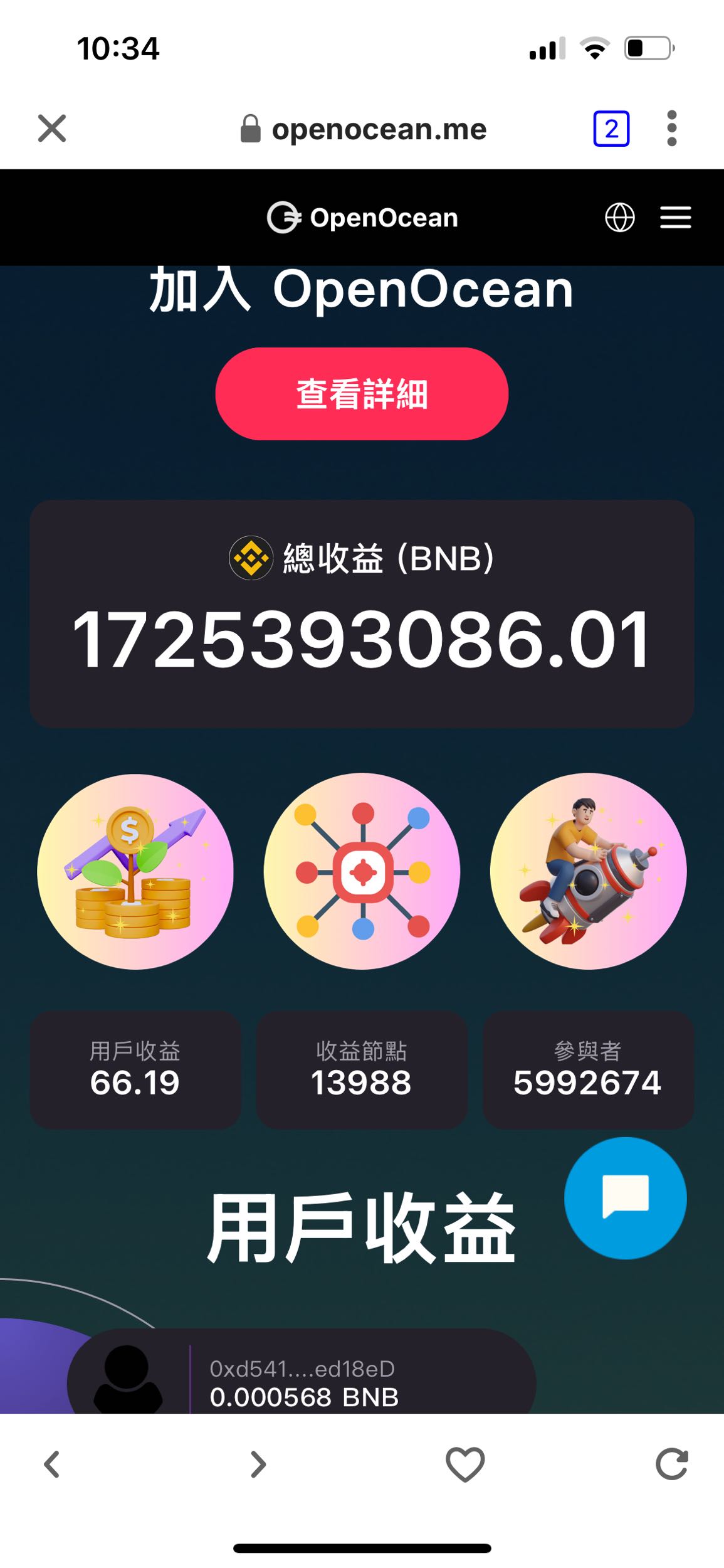
Task: Open the OpenOcean logo homepage link
Action: tap(362, 218)
